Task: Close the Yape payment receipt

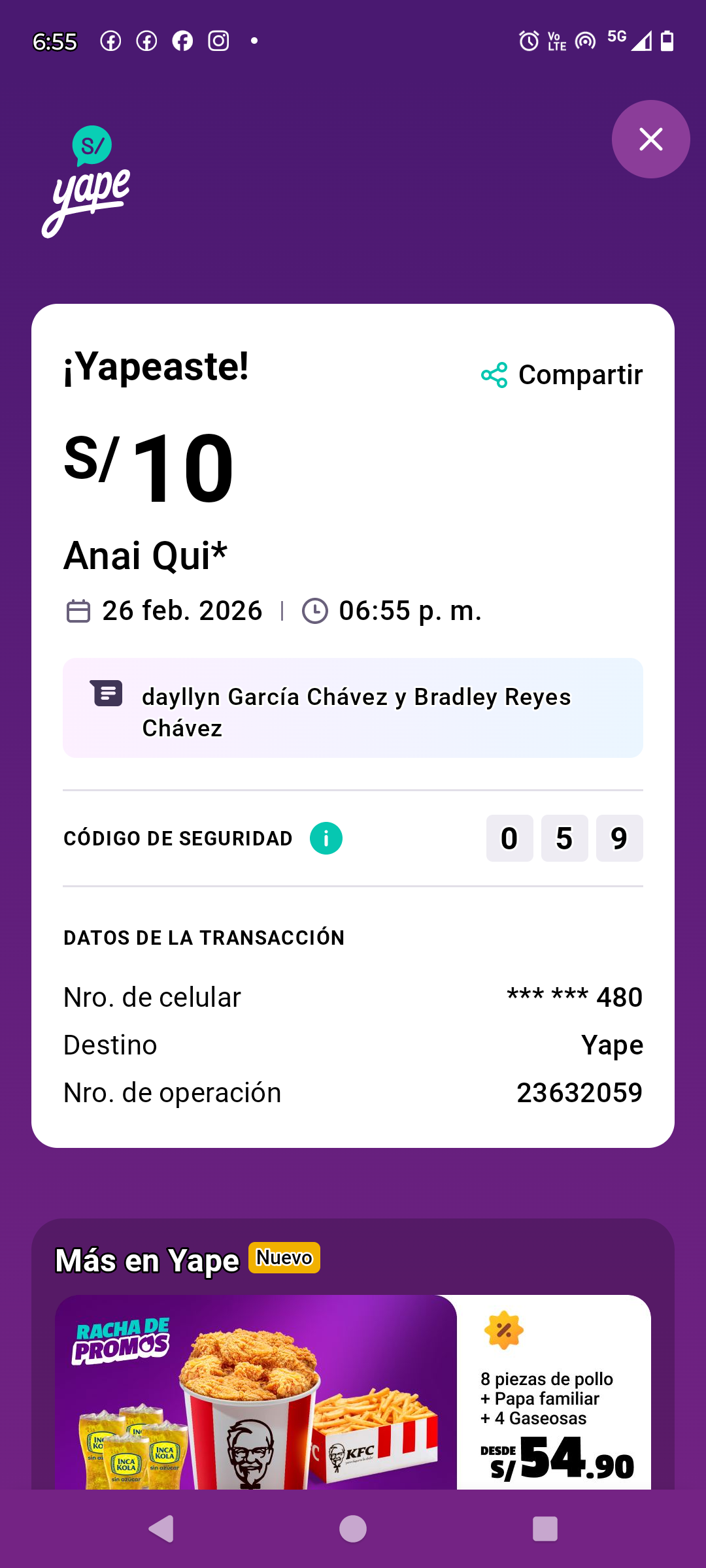Action: (x=650, y=139)
